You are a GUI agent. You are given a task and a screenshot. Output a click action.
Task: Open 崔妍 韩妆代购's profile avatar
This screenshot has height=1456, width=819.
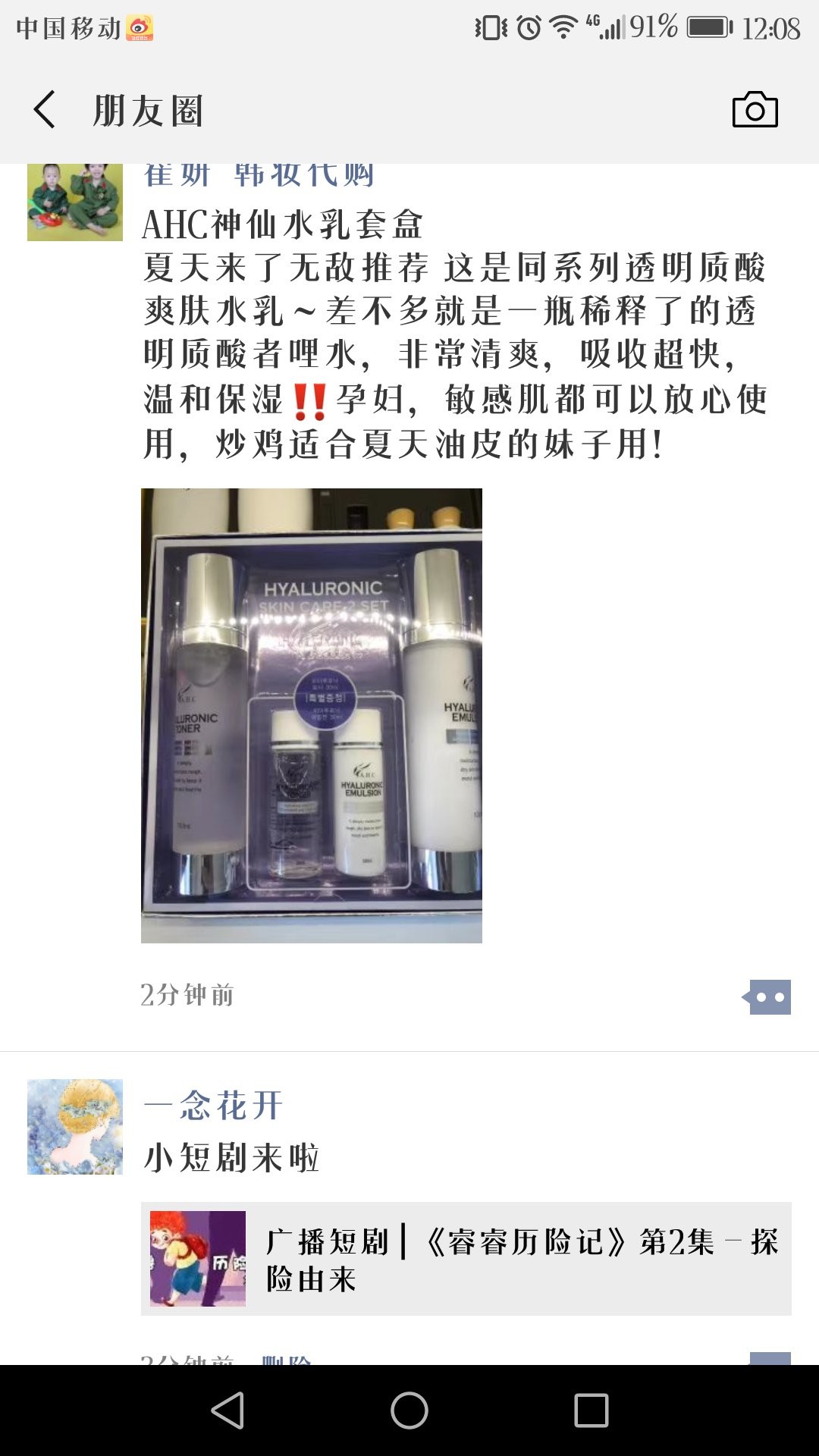(x=74, y=202)
